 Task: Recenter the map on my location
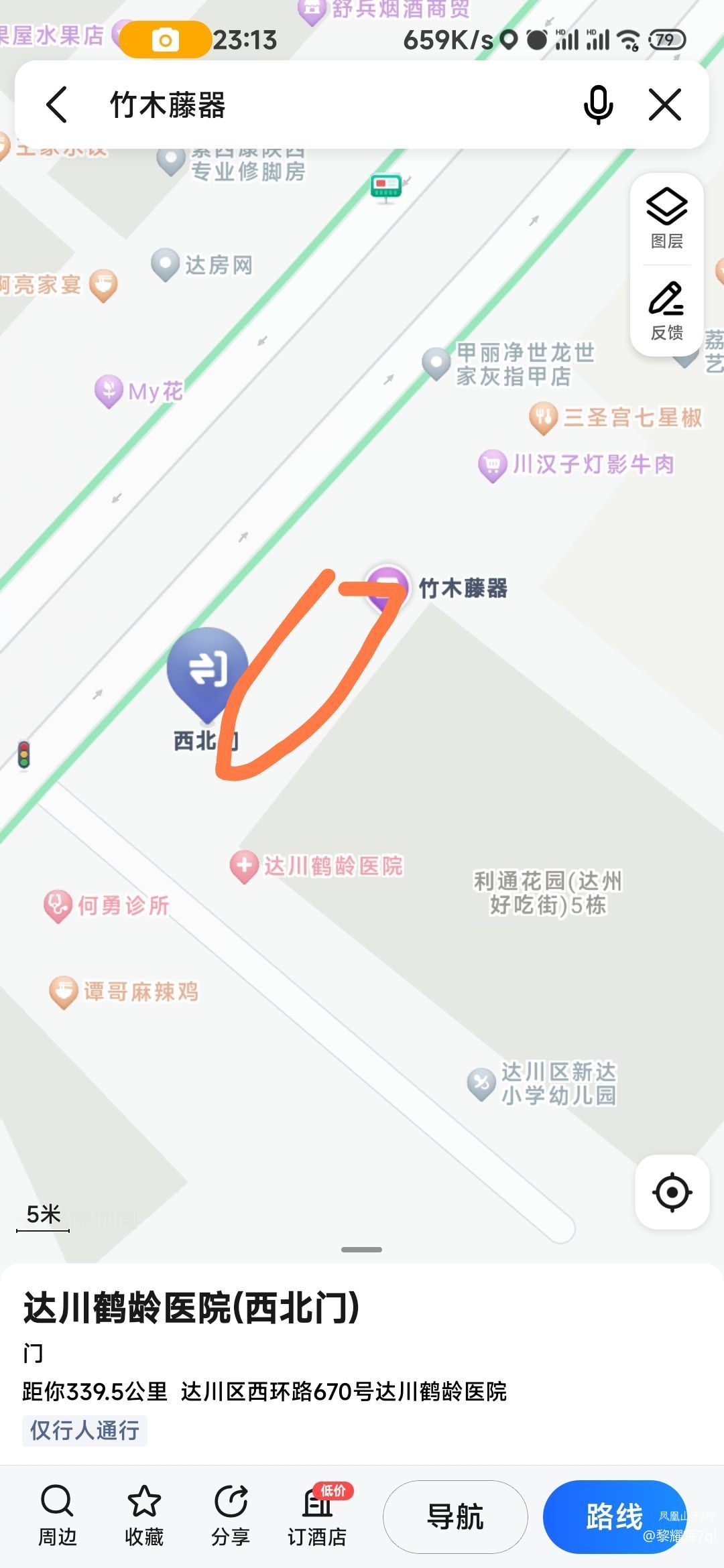[x=672, y=1192]
